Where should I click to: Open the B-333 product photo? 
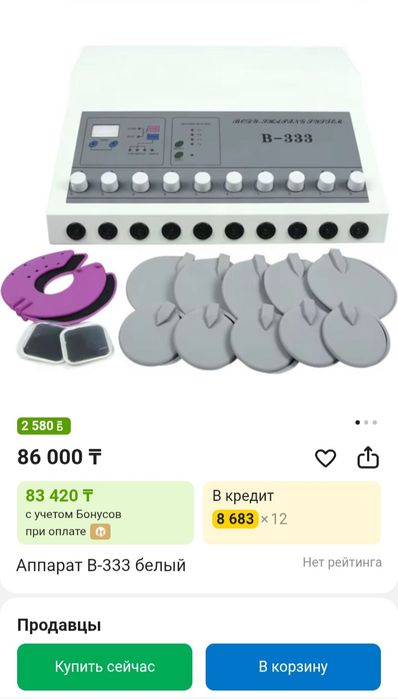pyautogui.click(x=199, y=210)
